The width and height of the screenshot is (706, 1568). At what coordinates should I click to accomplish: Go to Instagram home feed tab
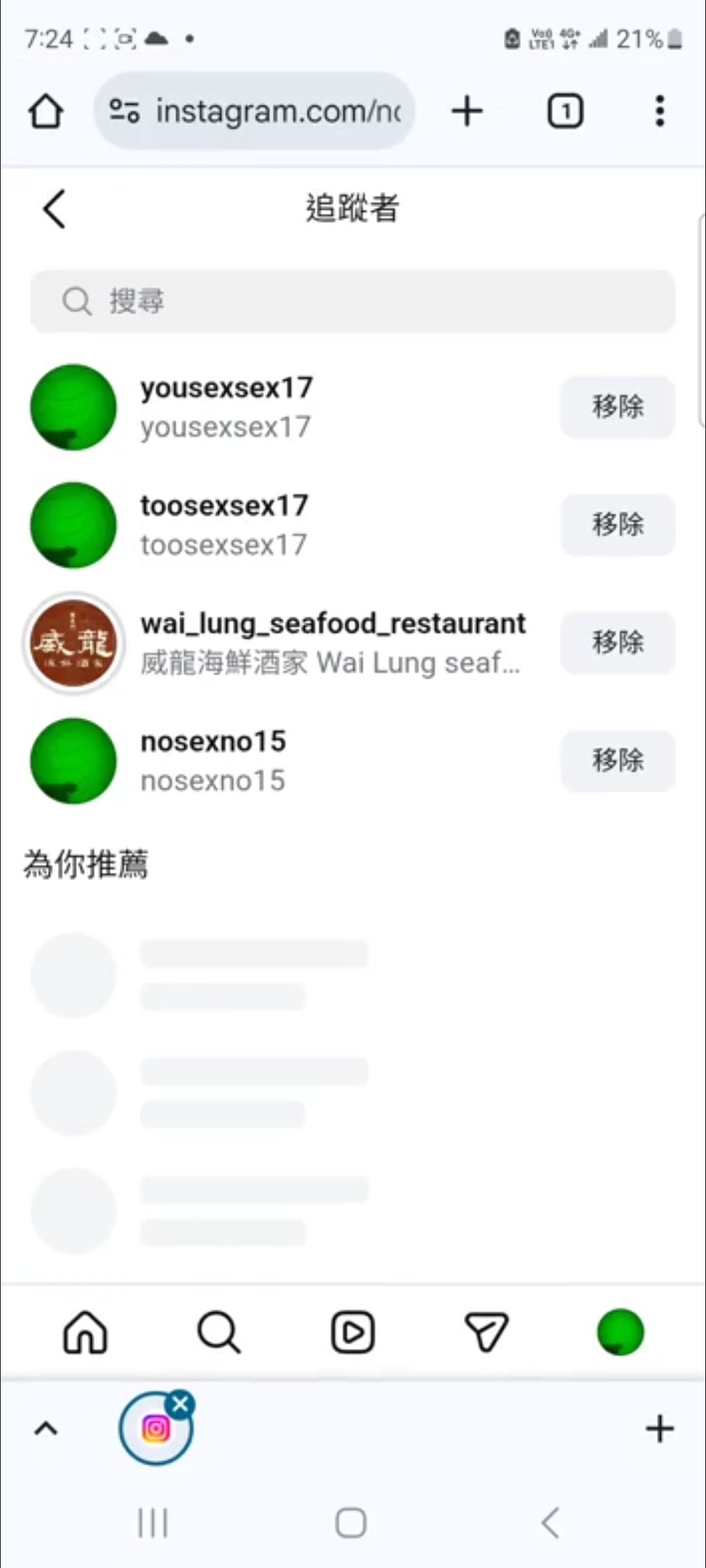coord(85,1331)
